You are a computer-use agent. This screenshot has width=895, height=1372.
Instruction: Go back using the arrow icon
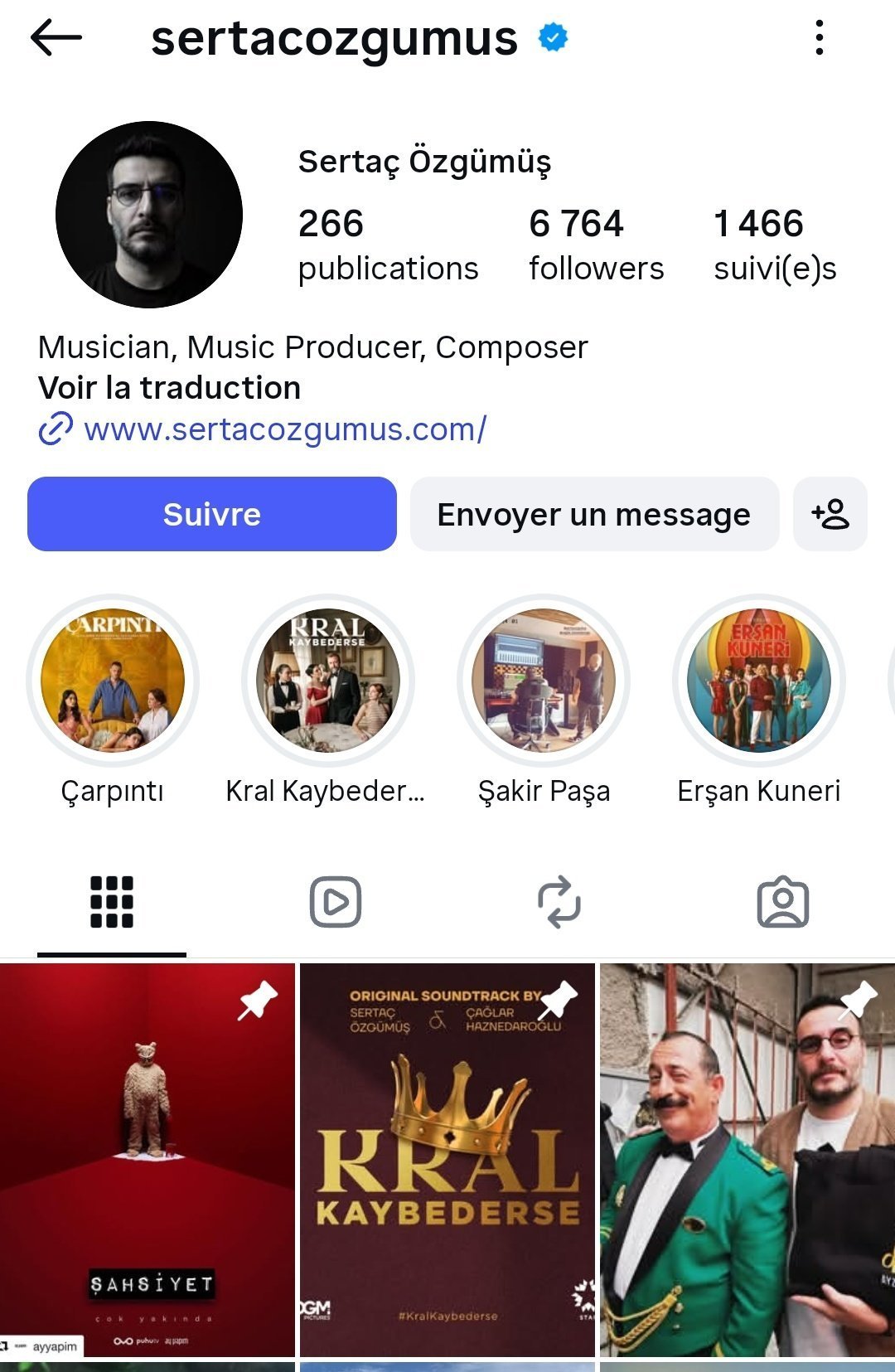click(56, 38)
